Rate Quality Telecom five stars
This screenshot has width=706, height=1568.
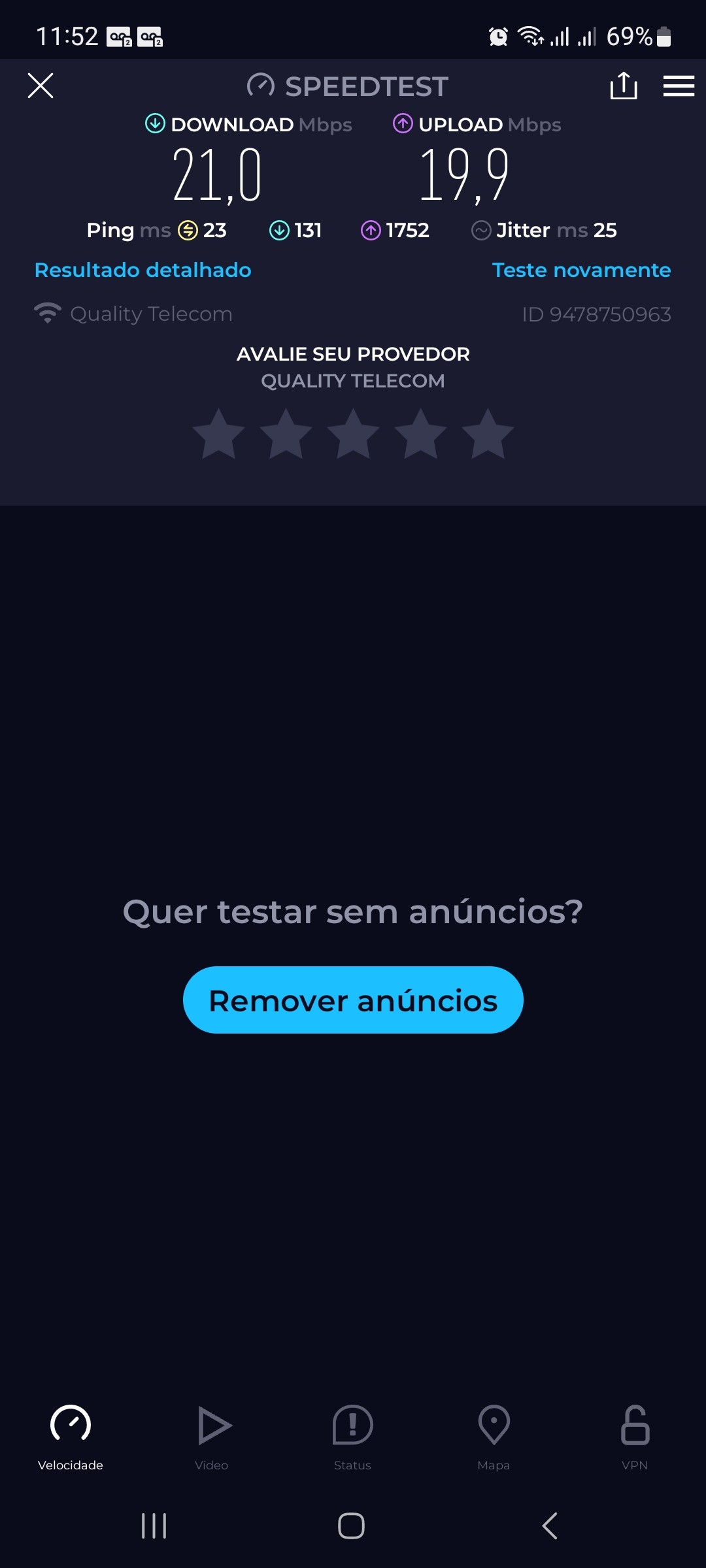point(488,434)
